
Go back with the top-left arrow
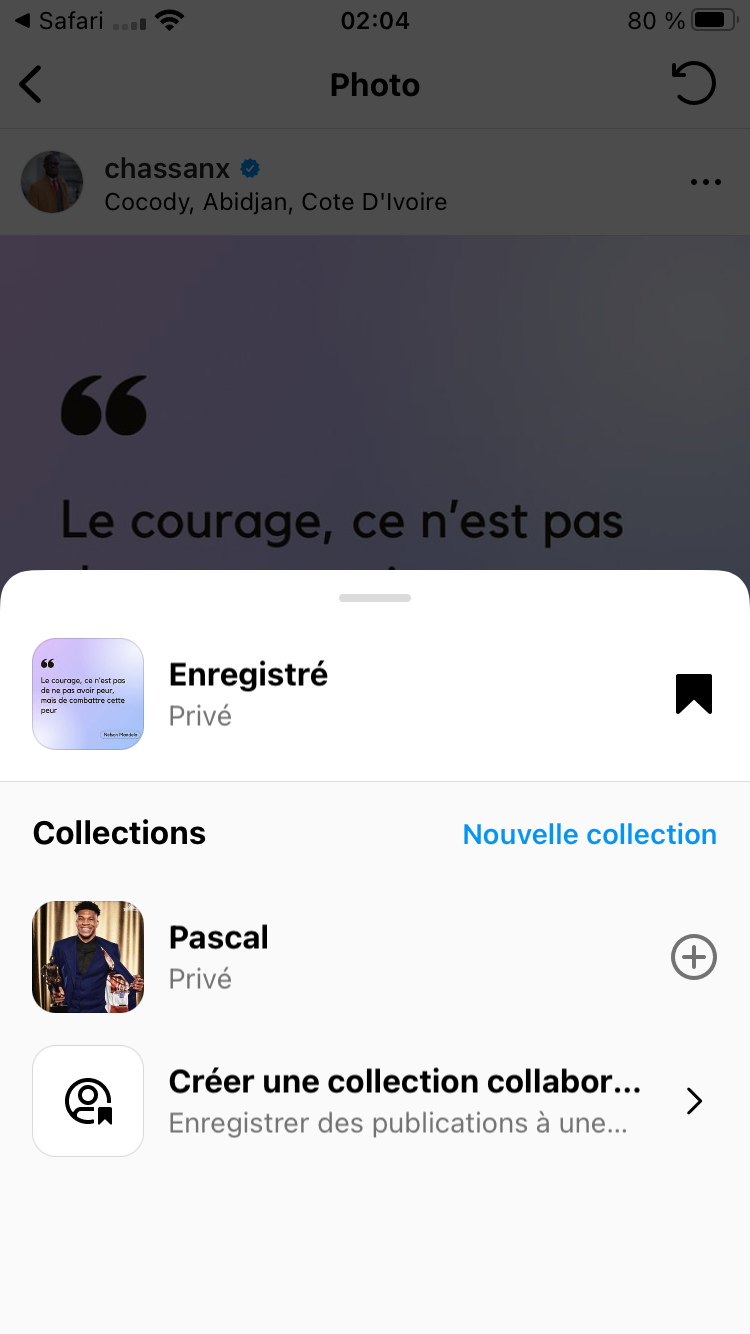(x=32, y=85)
